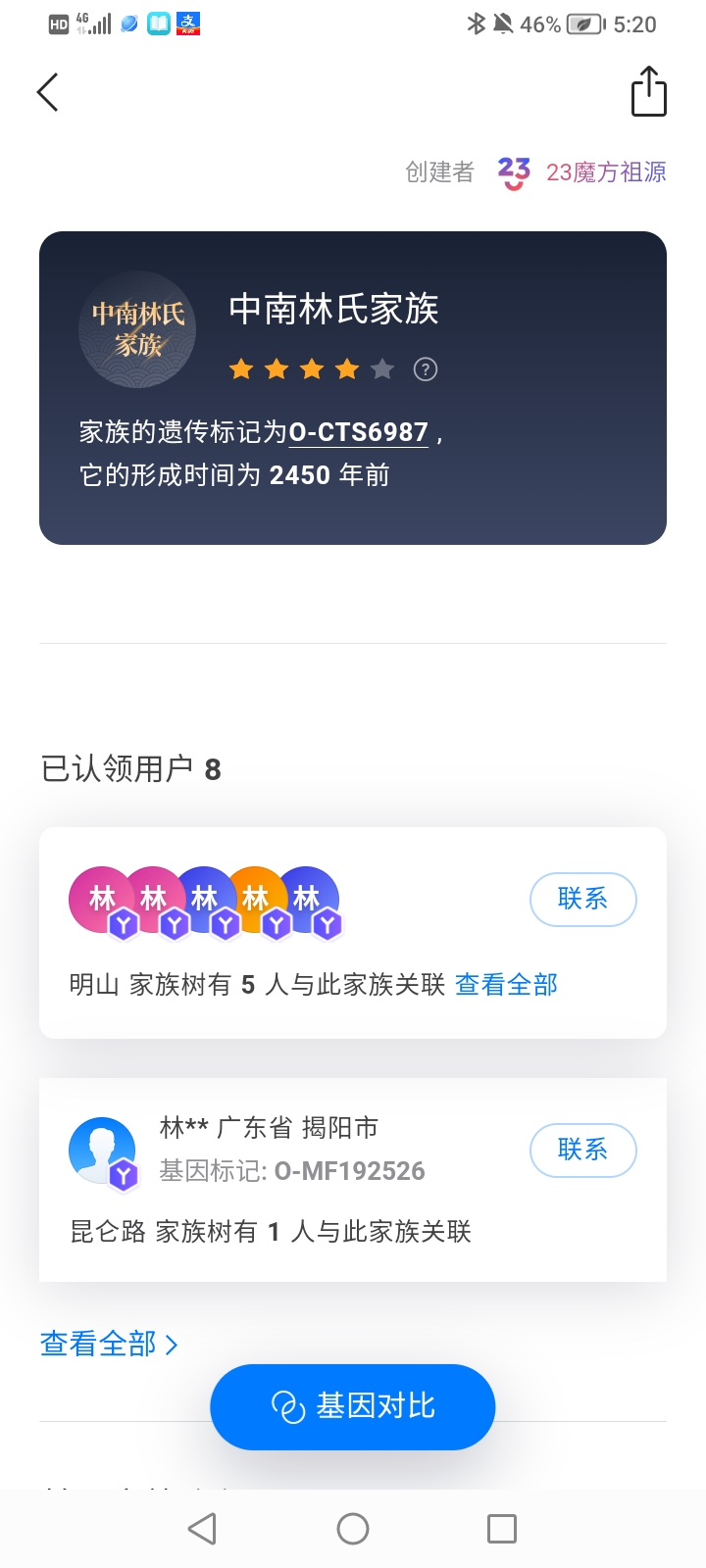
Task: Contact 林** from 广东省 揭阳市
Action: (582, 1150)
